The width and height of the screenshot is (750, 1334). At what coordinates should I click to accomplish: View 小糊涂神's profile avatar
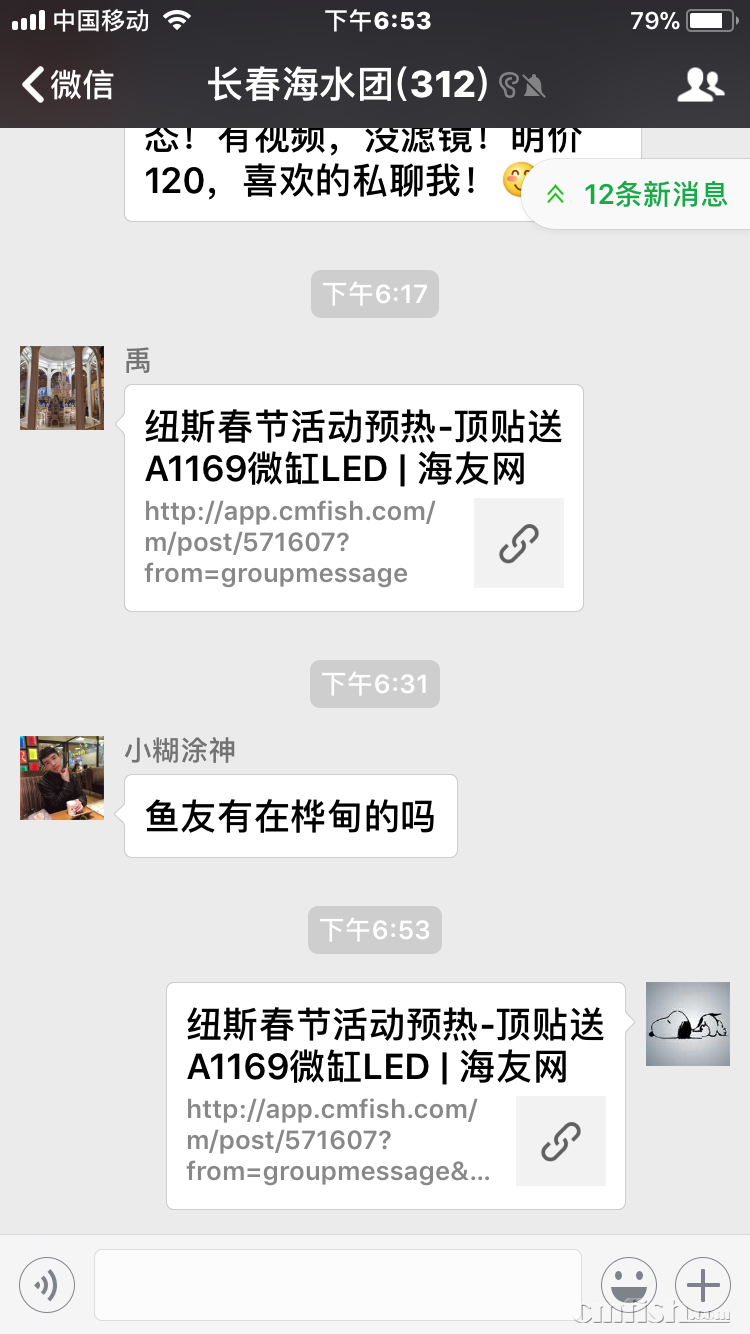tap(62, 778)
